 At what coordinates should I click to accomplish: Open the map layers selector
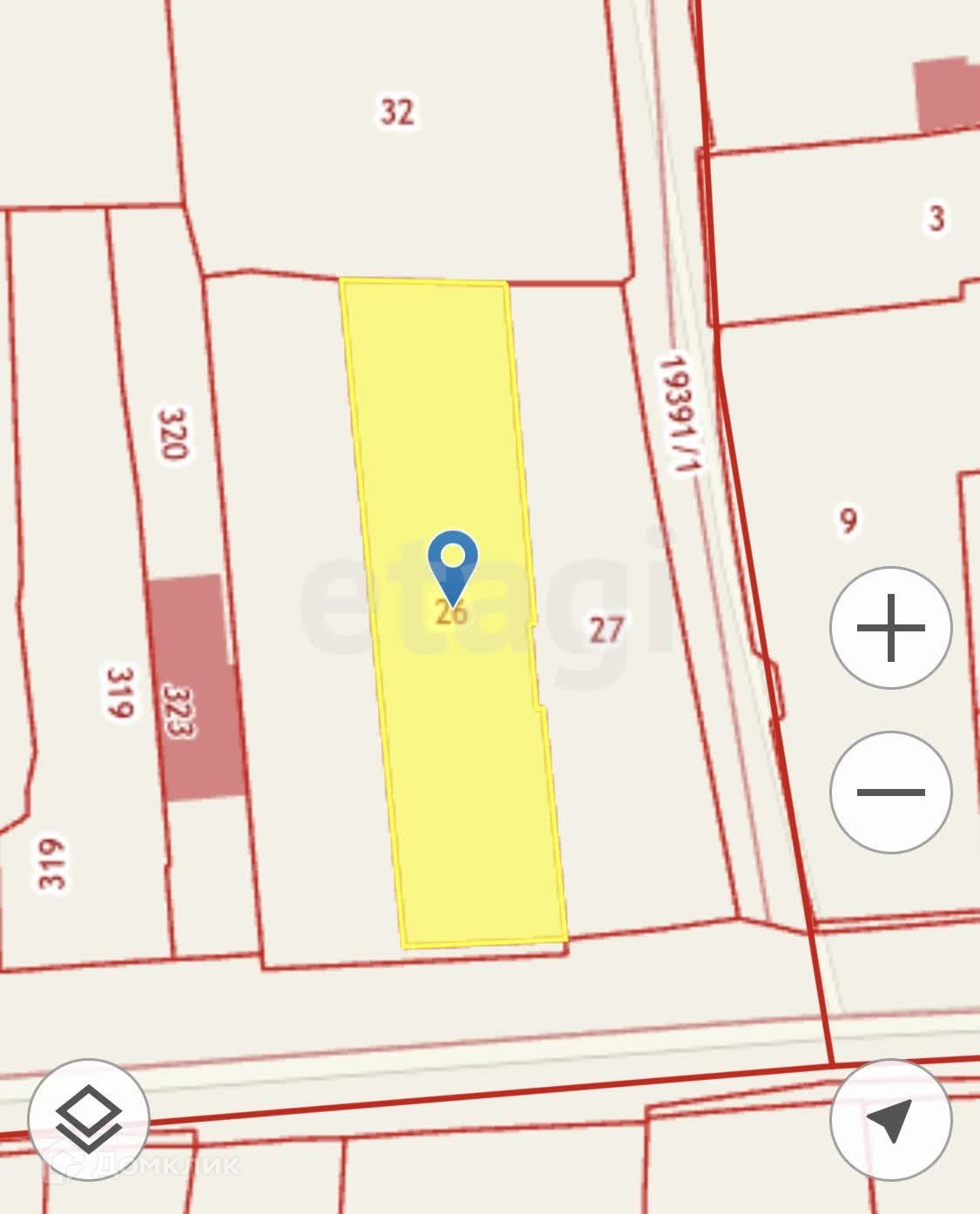click(89, 1120)
